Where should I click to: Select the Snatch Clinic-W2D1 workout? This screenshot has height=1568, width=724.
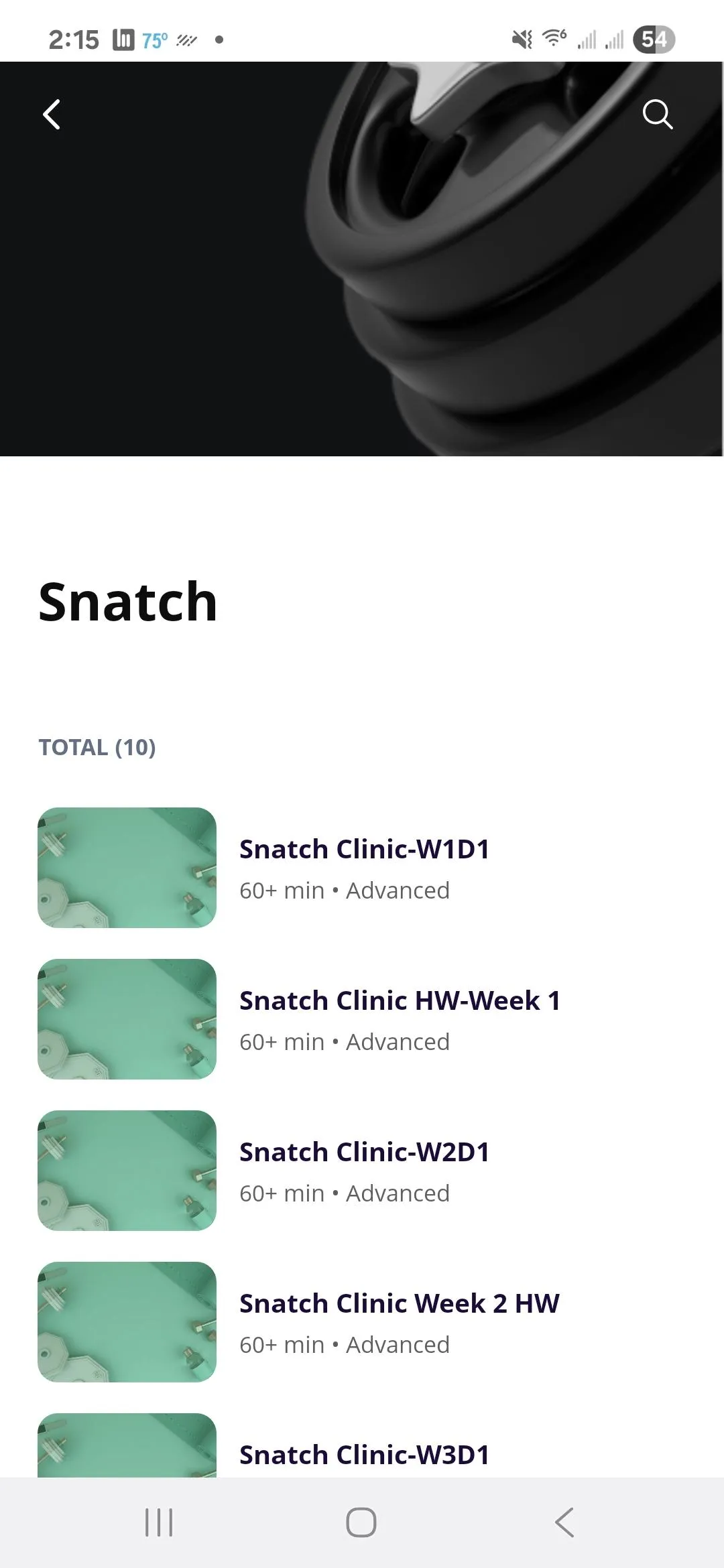click(x=362, y=1171)
